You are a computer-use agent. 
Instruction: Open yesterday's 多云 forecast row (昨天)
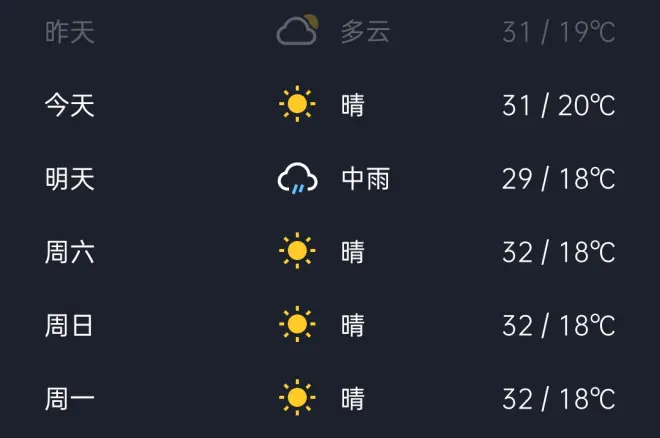point(330,32)
